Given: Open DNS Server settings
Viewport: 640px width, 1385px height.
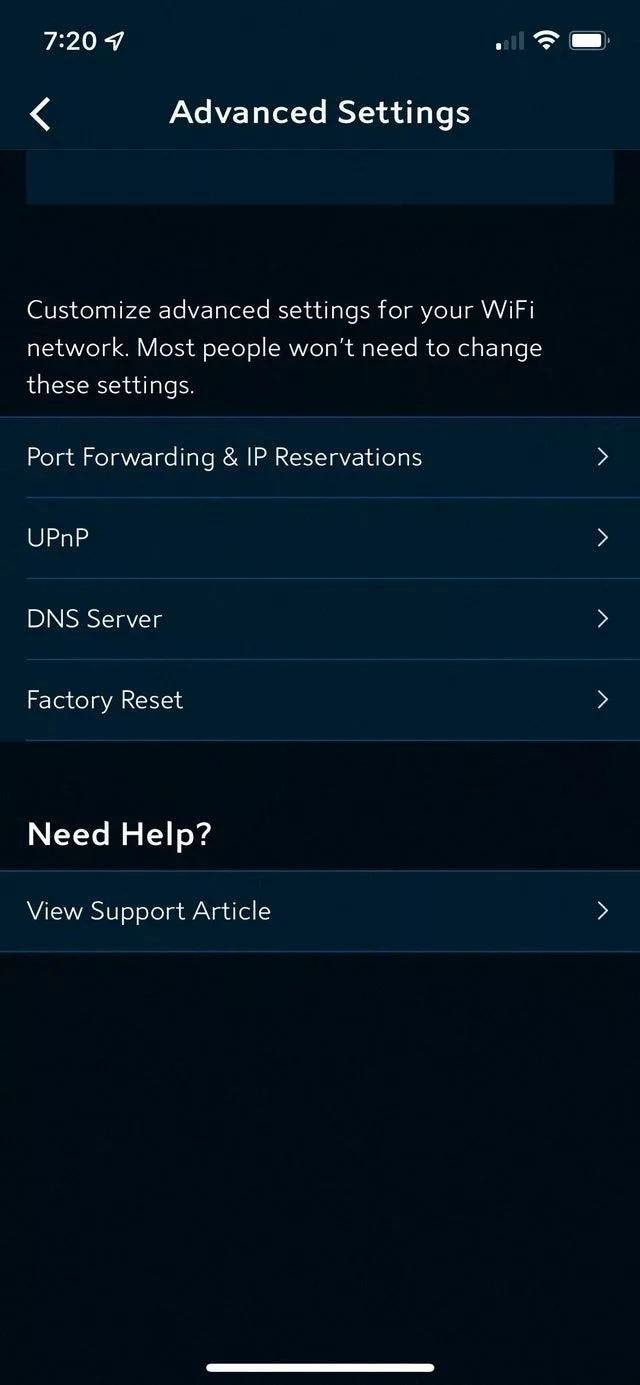Looking at the screenshot, I should [320, 619].
